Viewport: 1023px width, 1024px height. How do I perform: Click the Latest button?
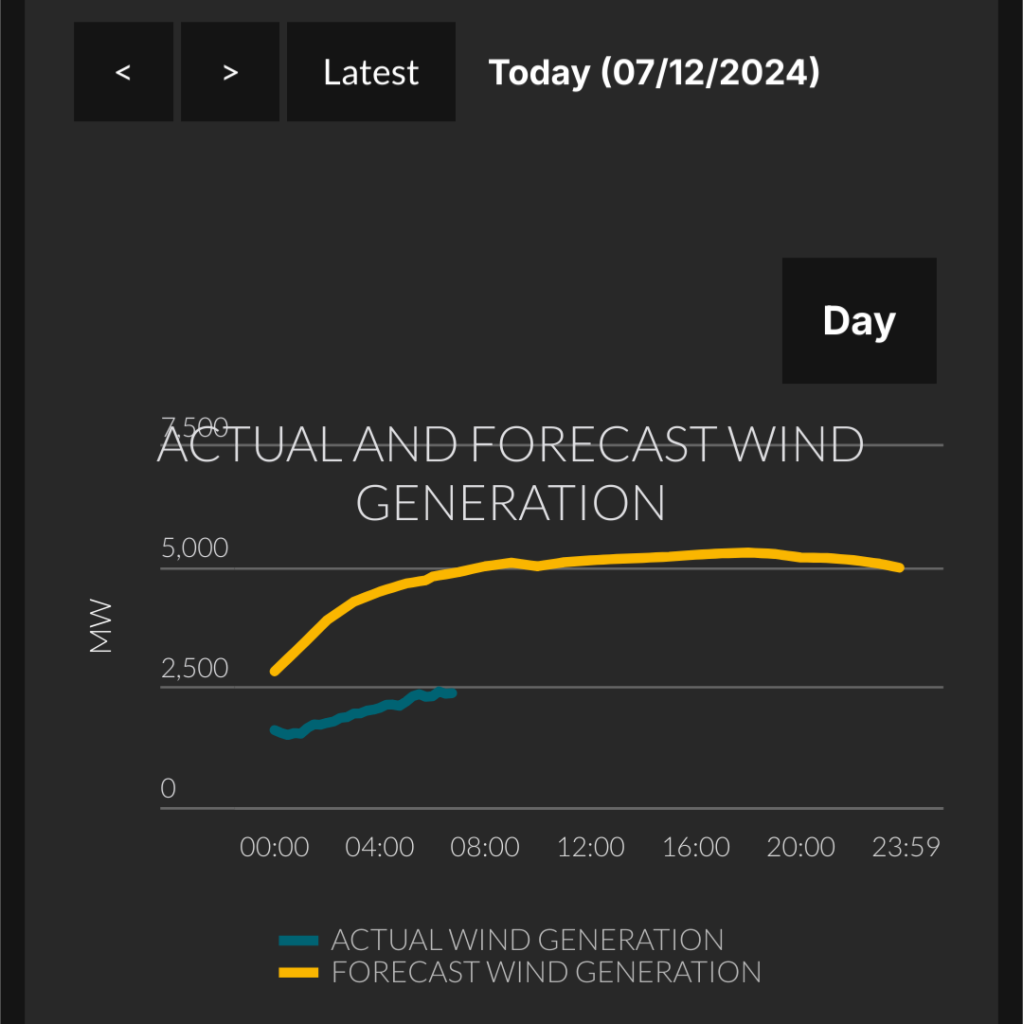[370, 71]
